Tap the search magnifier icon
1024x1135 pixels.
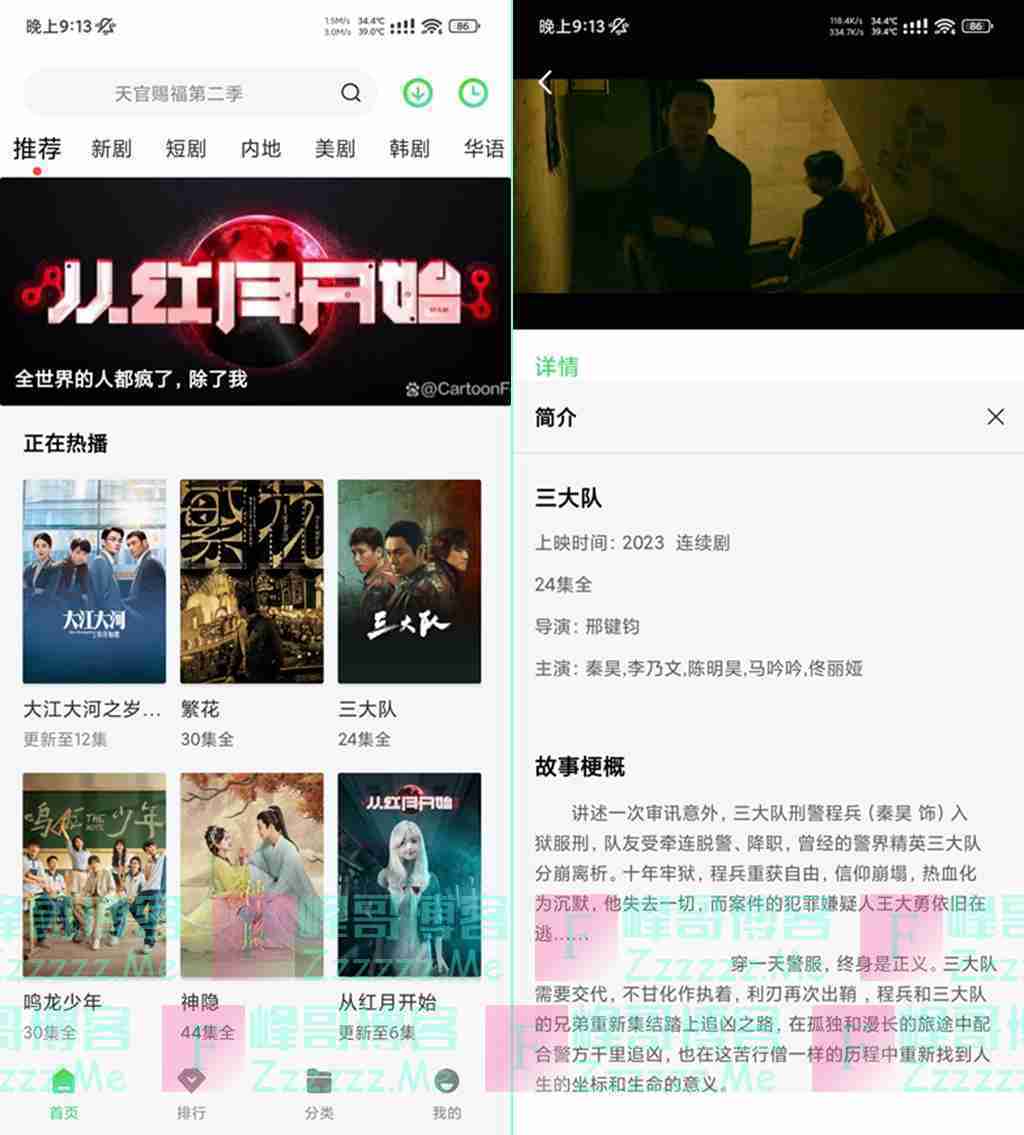(350, 92)
